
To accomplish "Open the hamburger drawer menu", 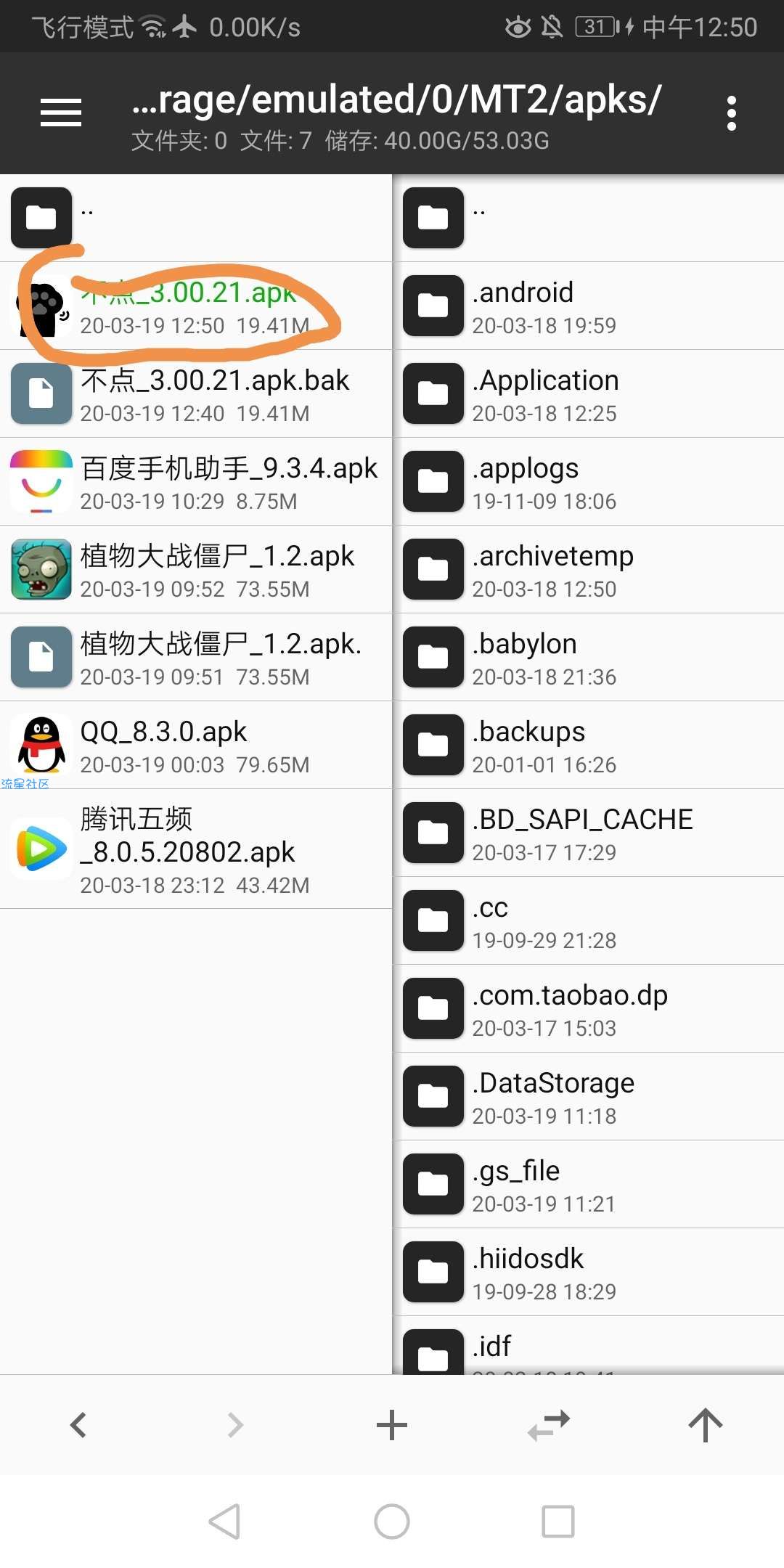I will (61, 113).
